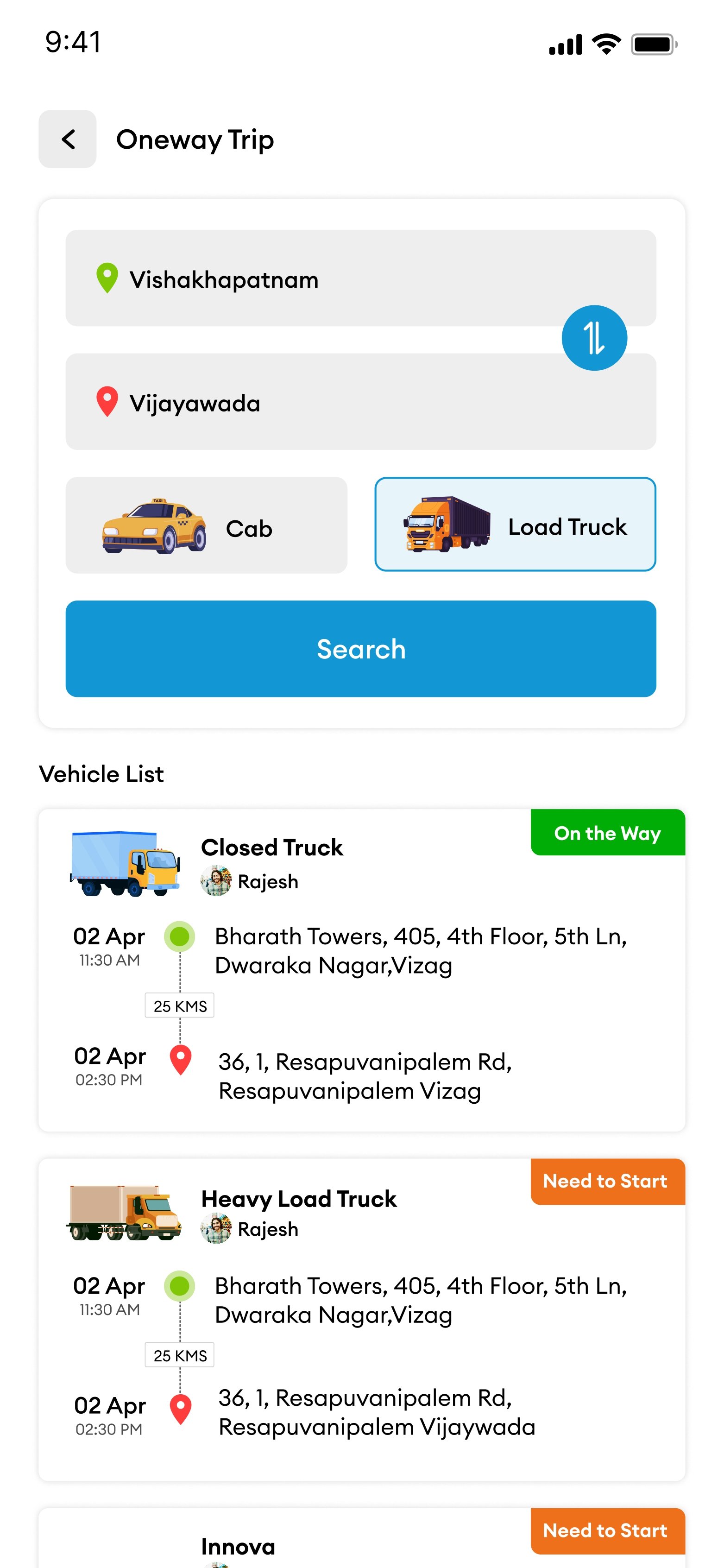Select the Cab vehicle option
Viewport: 724px width, 1568px height.
coord(206,525)
